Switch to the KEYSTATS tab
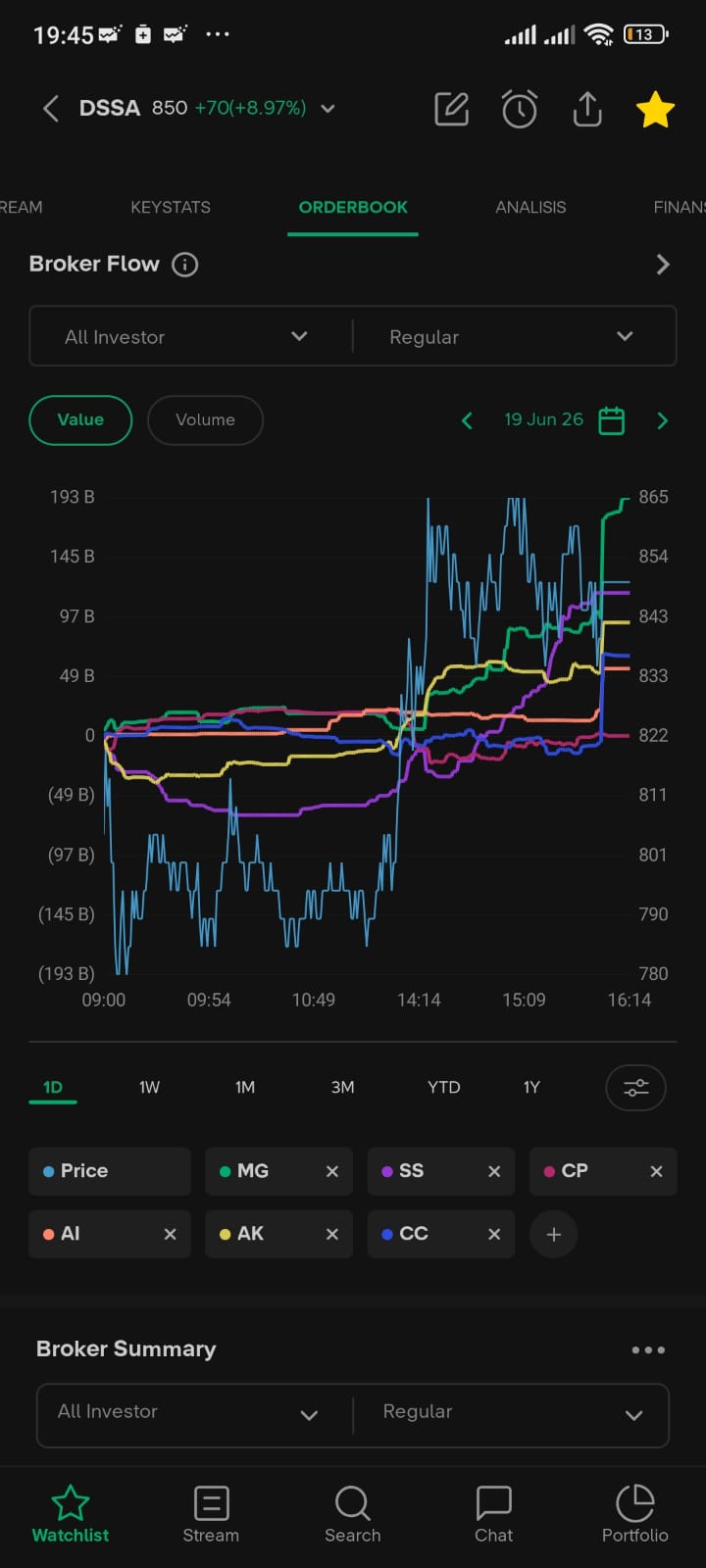This screenshot has width=706, height=1568. [171, 207]
